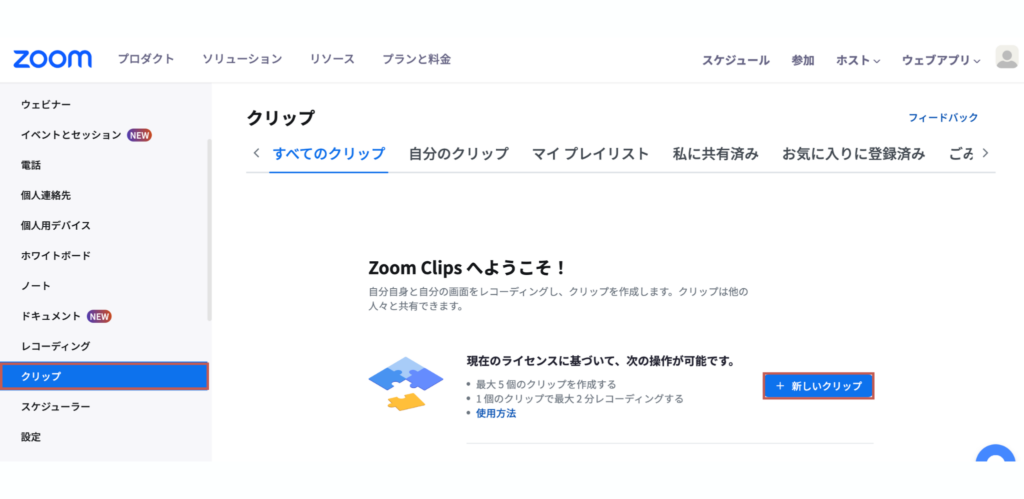
Task: Open プランと料金 in the top menu
Action: (x=416, y=59)
